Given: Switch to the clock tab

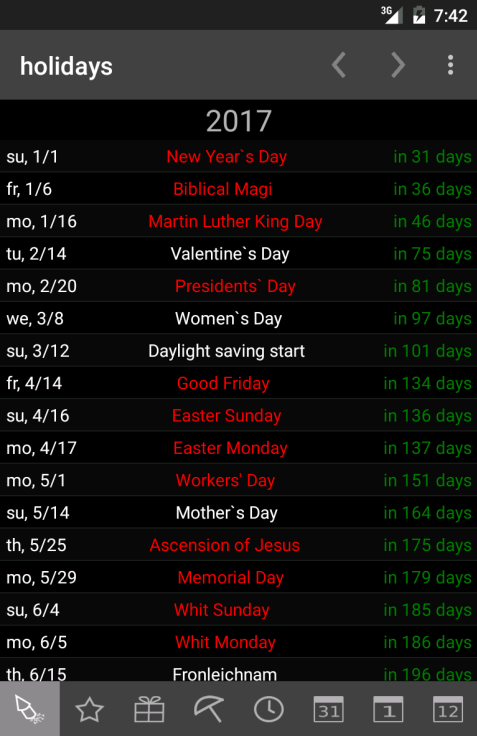Looking at the screenshot, I should 268,709.
